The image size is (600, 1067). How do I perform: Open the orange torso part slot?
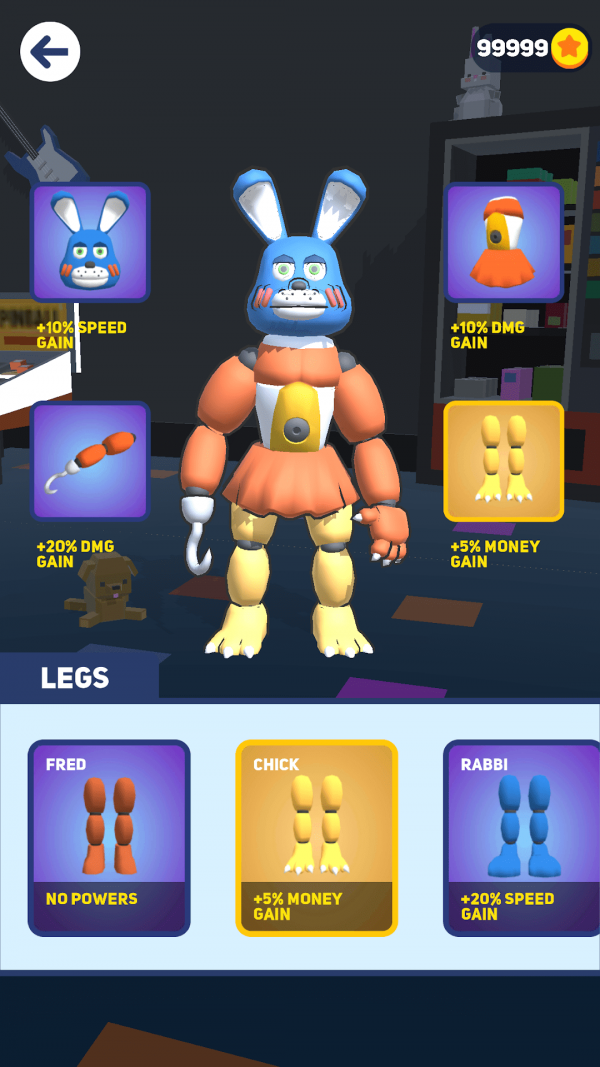(x=503, y=242)
